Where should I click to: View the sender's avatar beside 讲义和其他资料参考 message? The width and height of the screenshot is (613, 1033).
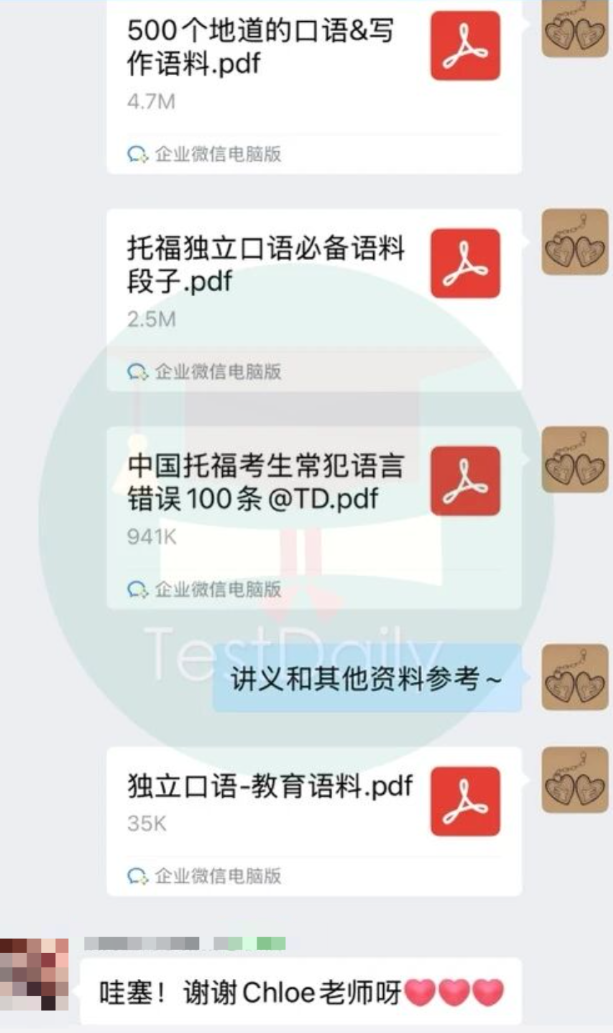point(574,677)
